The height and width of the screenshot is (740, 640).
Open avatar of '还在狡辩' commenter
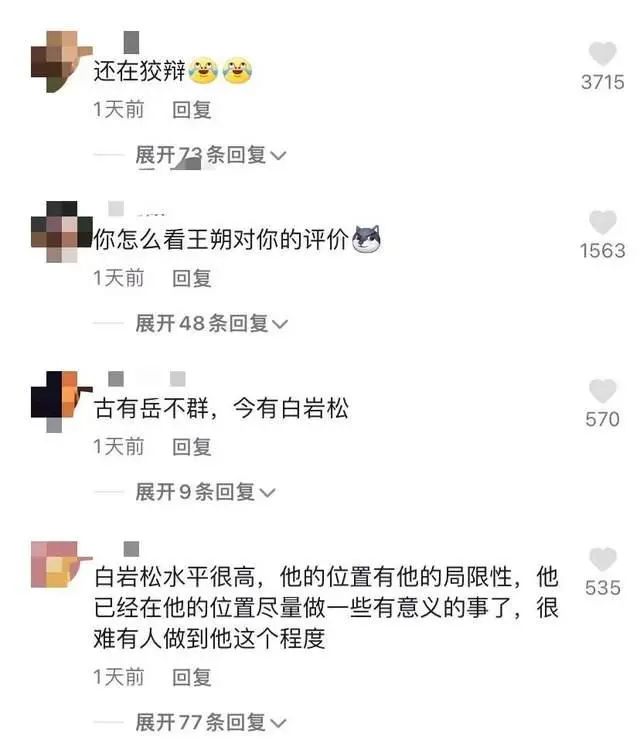59,59
